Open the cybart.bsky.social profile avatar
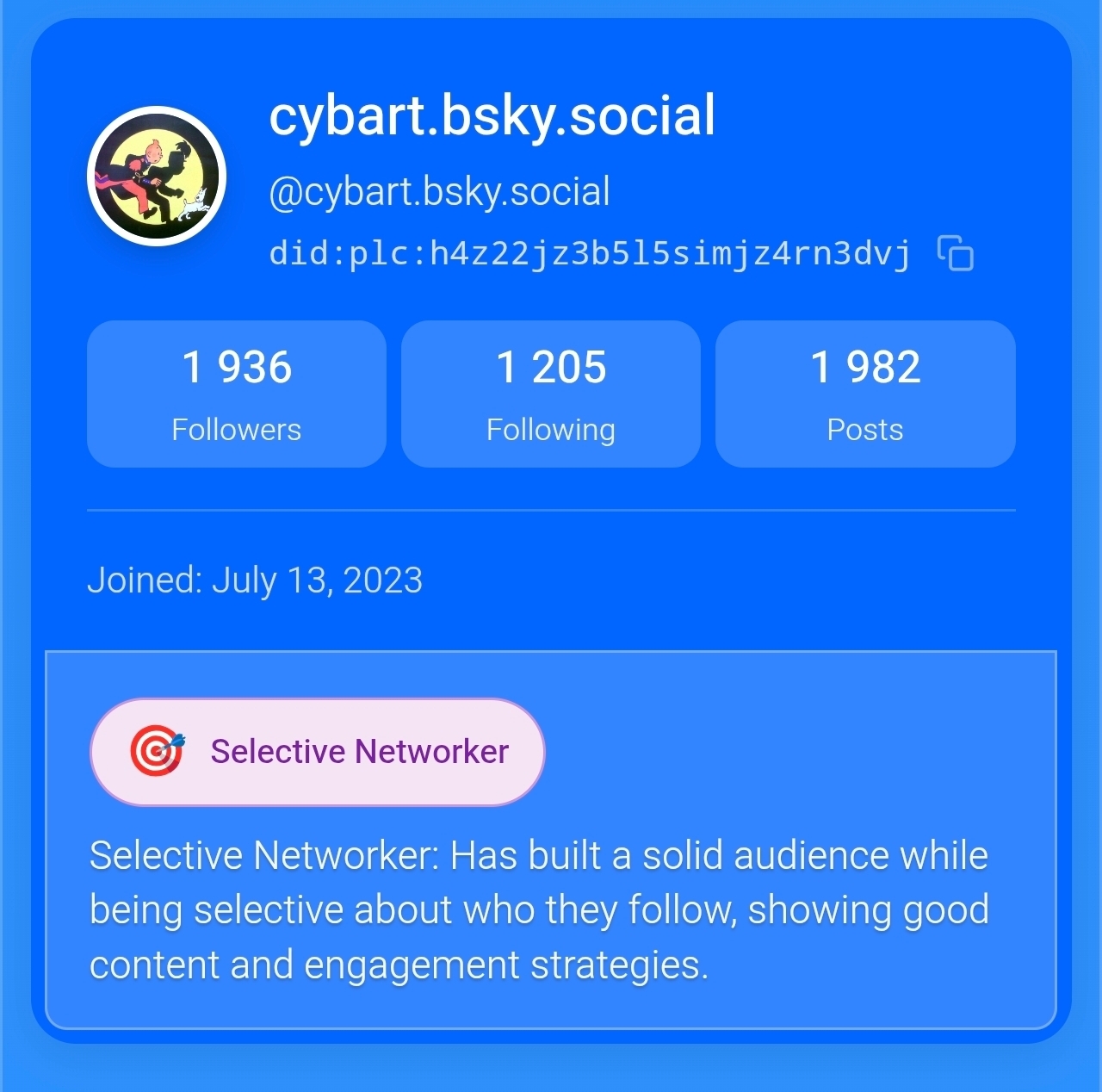This screenshot has width=1102, height=1092. pos(157,177)
